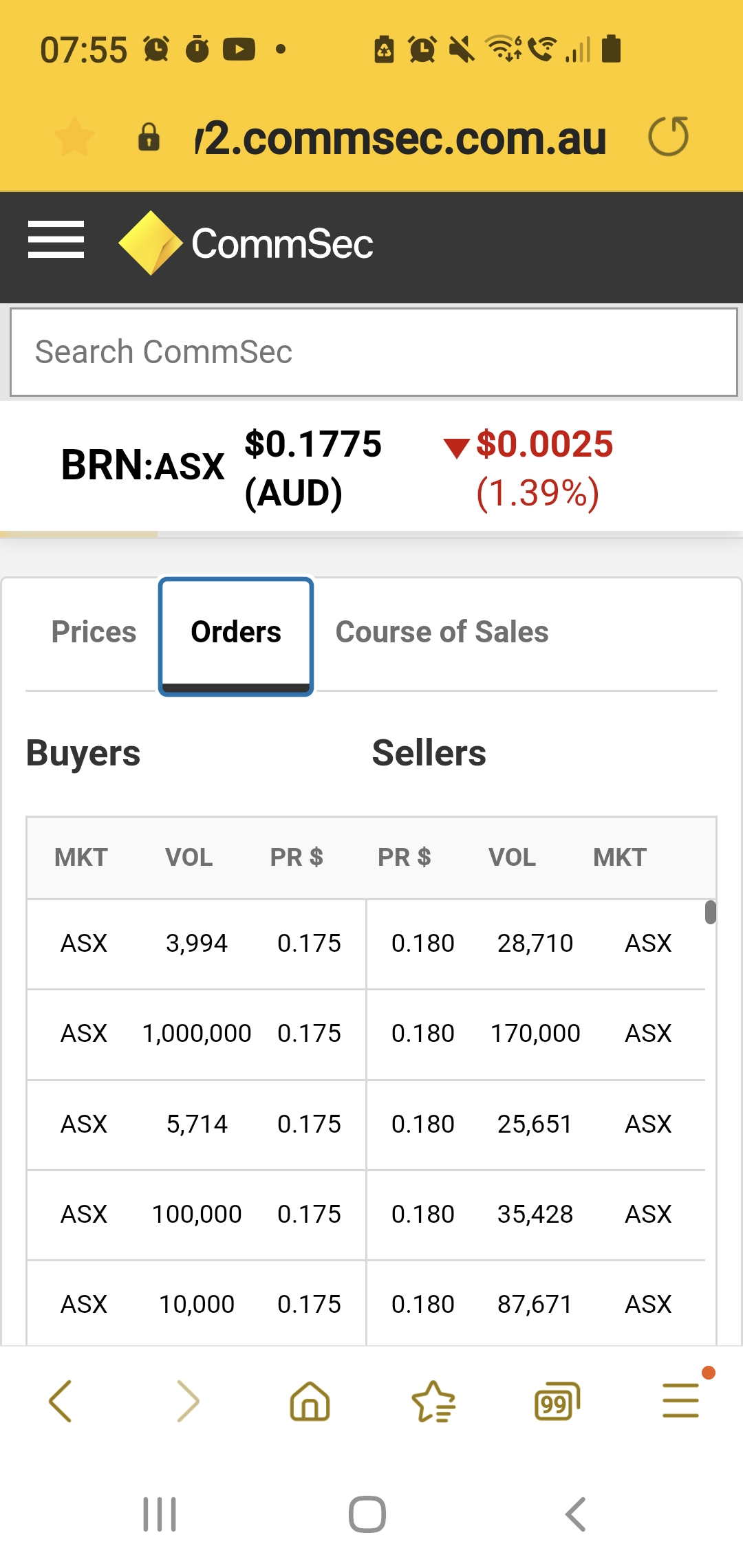This screenshot has width=743, height=1568.
Task: Tap the commsec.com.au address bar
Action: pyautogui.click(x=400, y=138)
